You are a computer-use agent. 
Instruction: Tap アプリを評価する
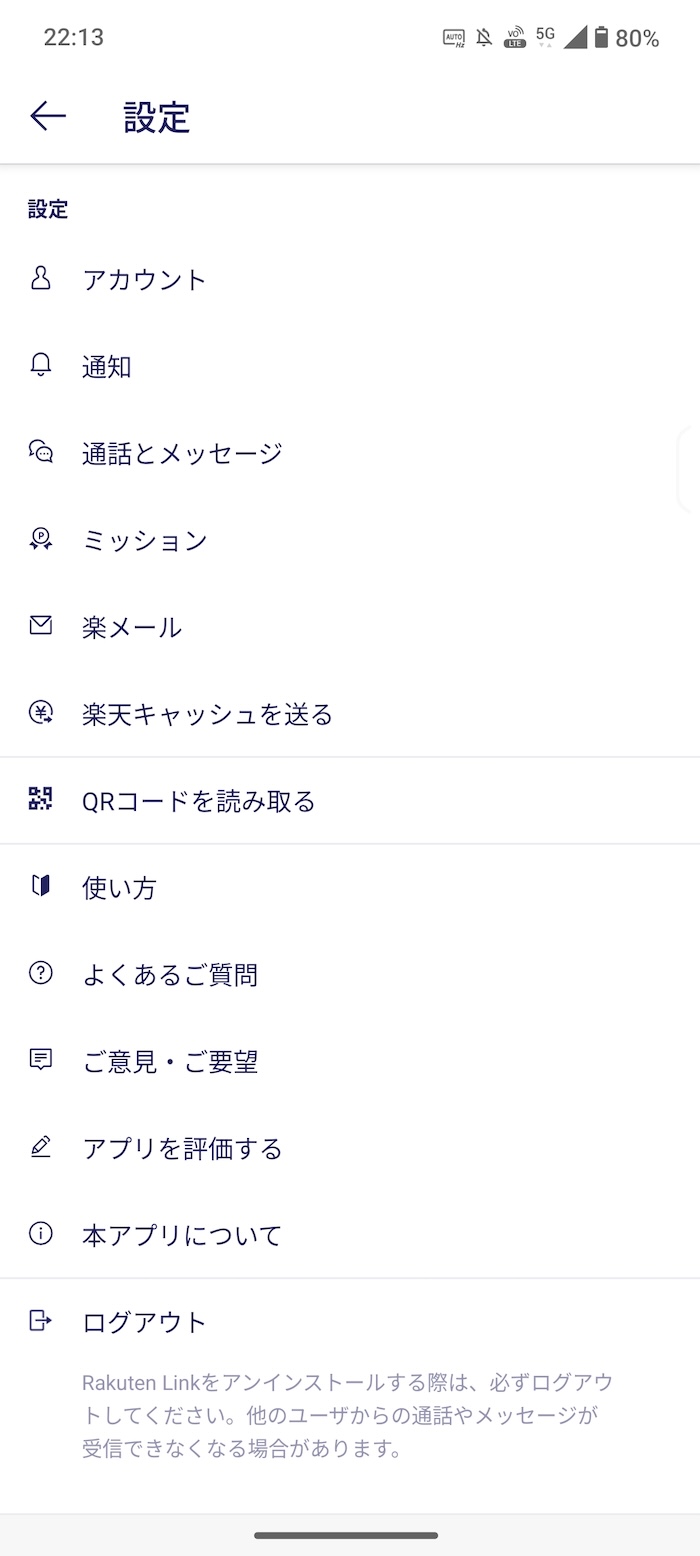tap(350, 1148)
